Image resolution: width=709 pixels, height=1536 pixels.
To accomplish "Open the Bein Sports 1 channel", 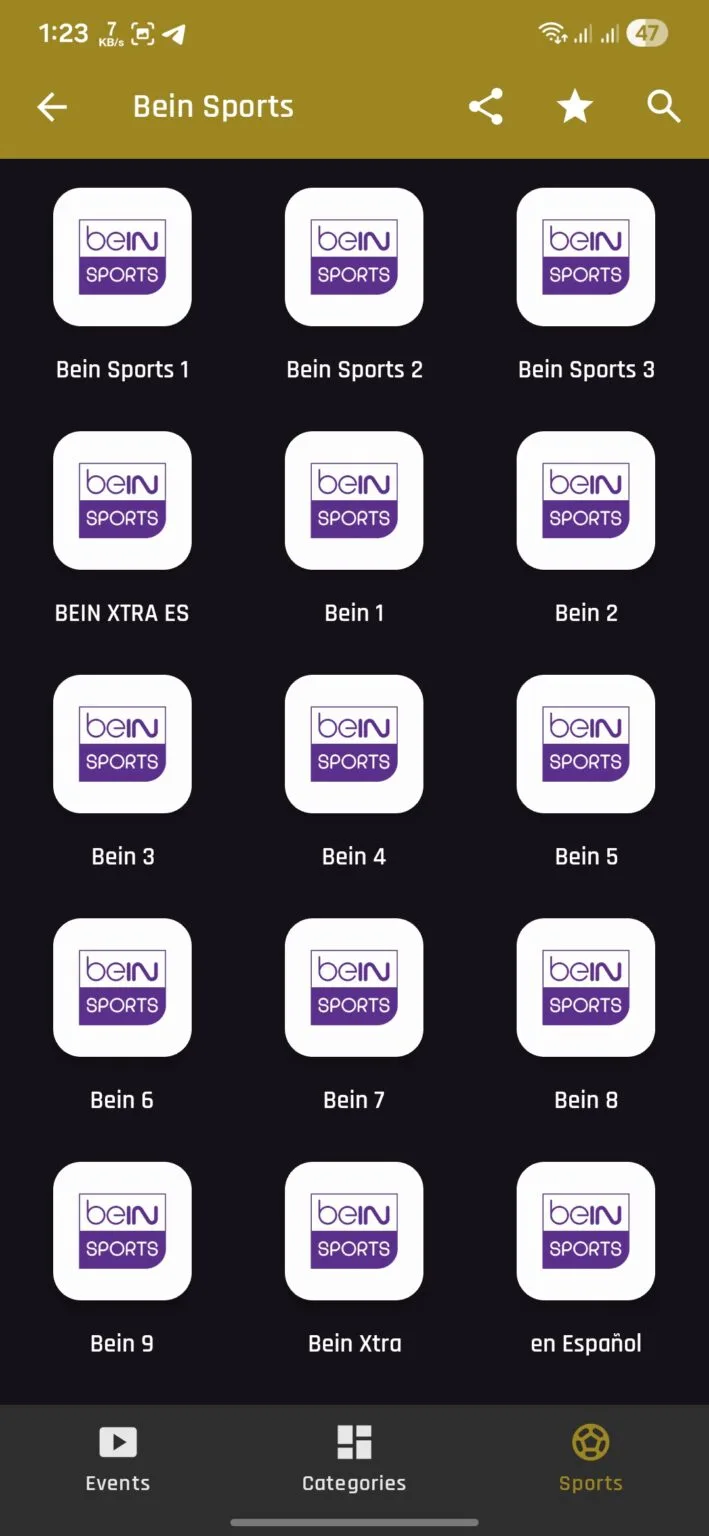I will click(122, 257).
